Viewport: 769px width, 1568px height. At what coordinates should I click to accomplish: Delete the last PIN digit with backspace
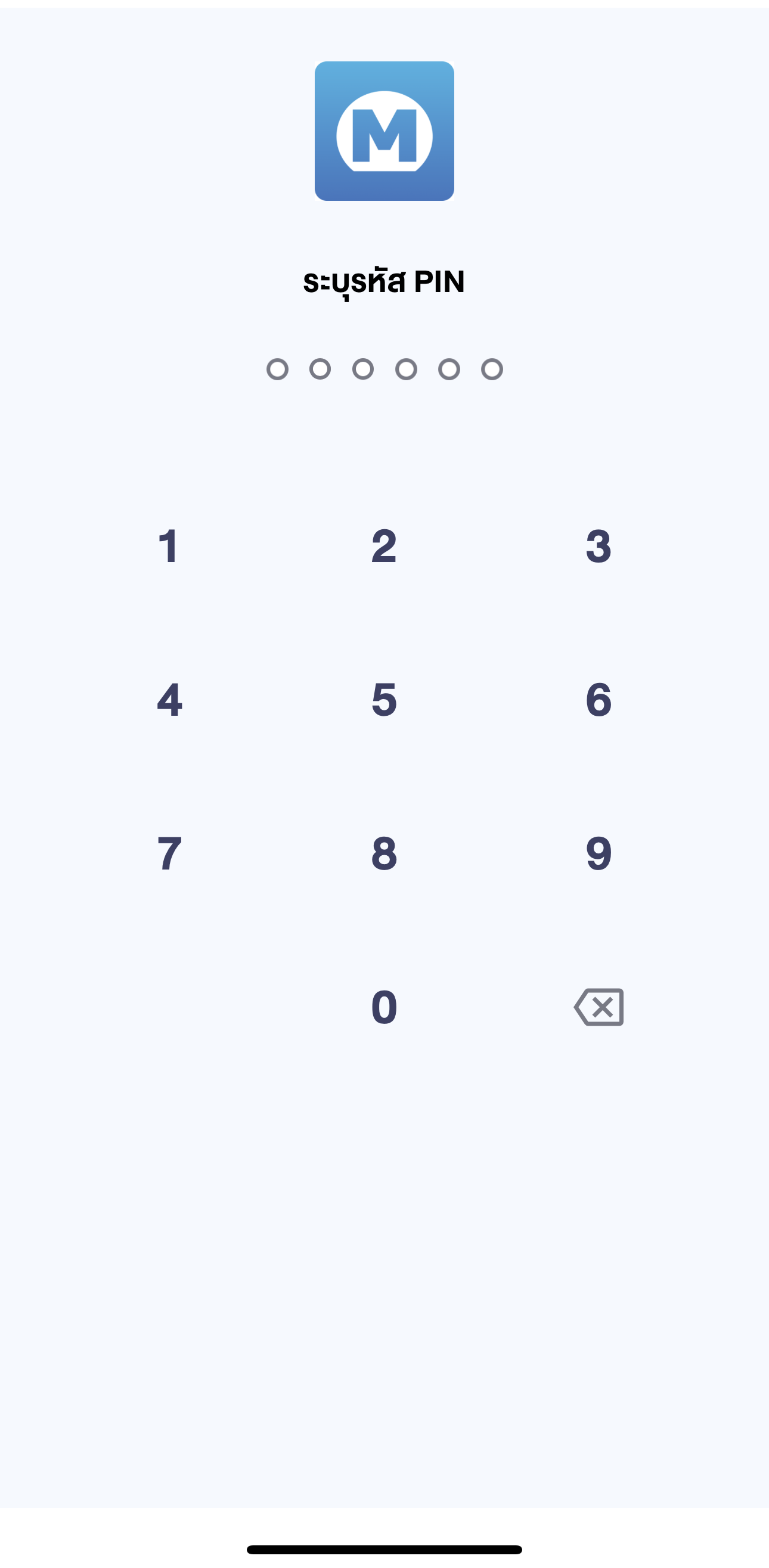599,1007
